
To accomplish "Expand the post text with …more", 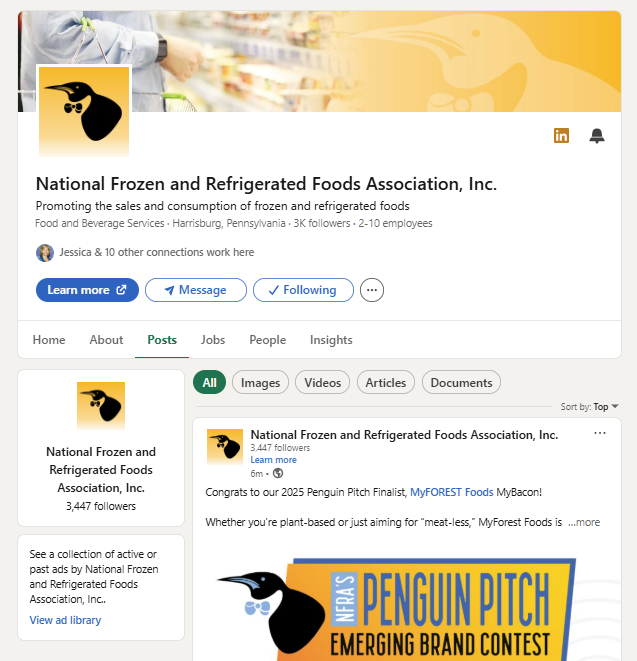I will 585,522.
